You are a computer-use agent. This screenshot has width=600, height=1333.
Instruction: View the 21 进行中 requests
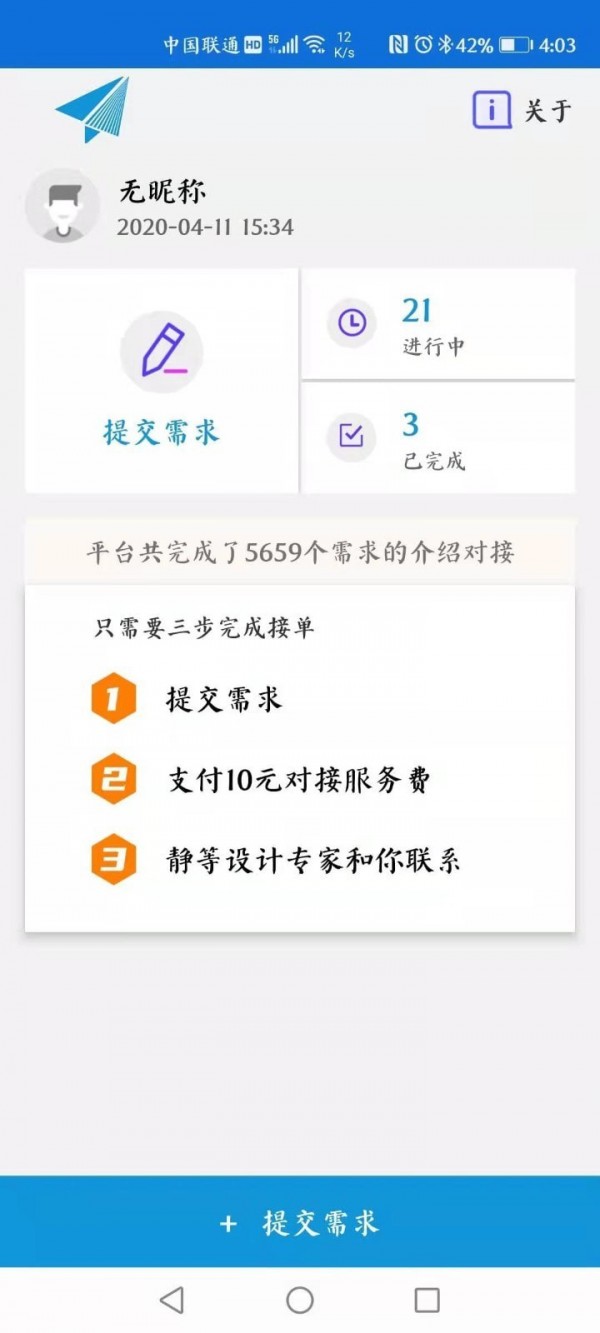pyautogui.click(x=438, y=325)
